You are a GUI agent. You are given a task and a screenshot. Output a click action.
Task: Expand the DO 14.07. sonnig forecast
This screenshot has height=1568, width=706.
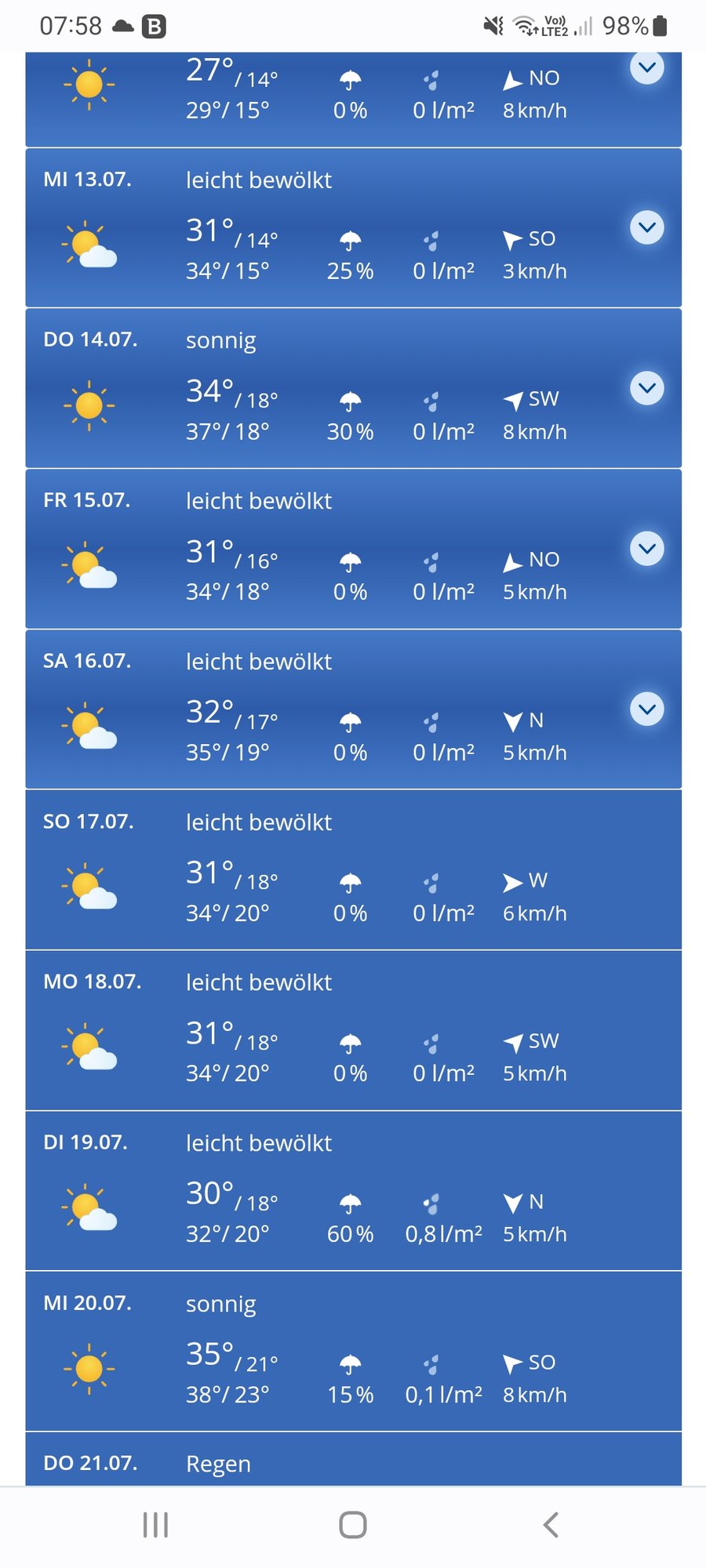pyautogui.click(x=647, y=388)
